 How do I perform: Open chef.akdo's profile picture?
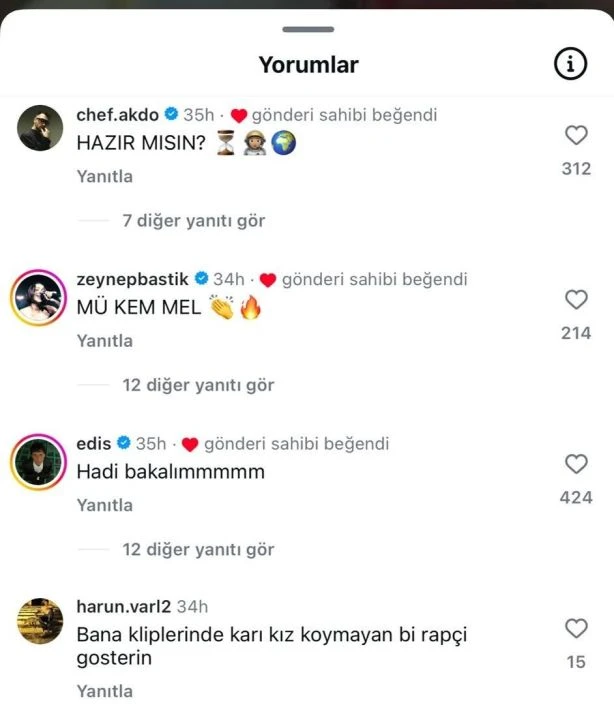coord(41,128)
